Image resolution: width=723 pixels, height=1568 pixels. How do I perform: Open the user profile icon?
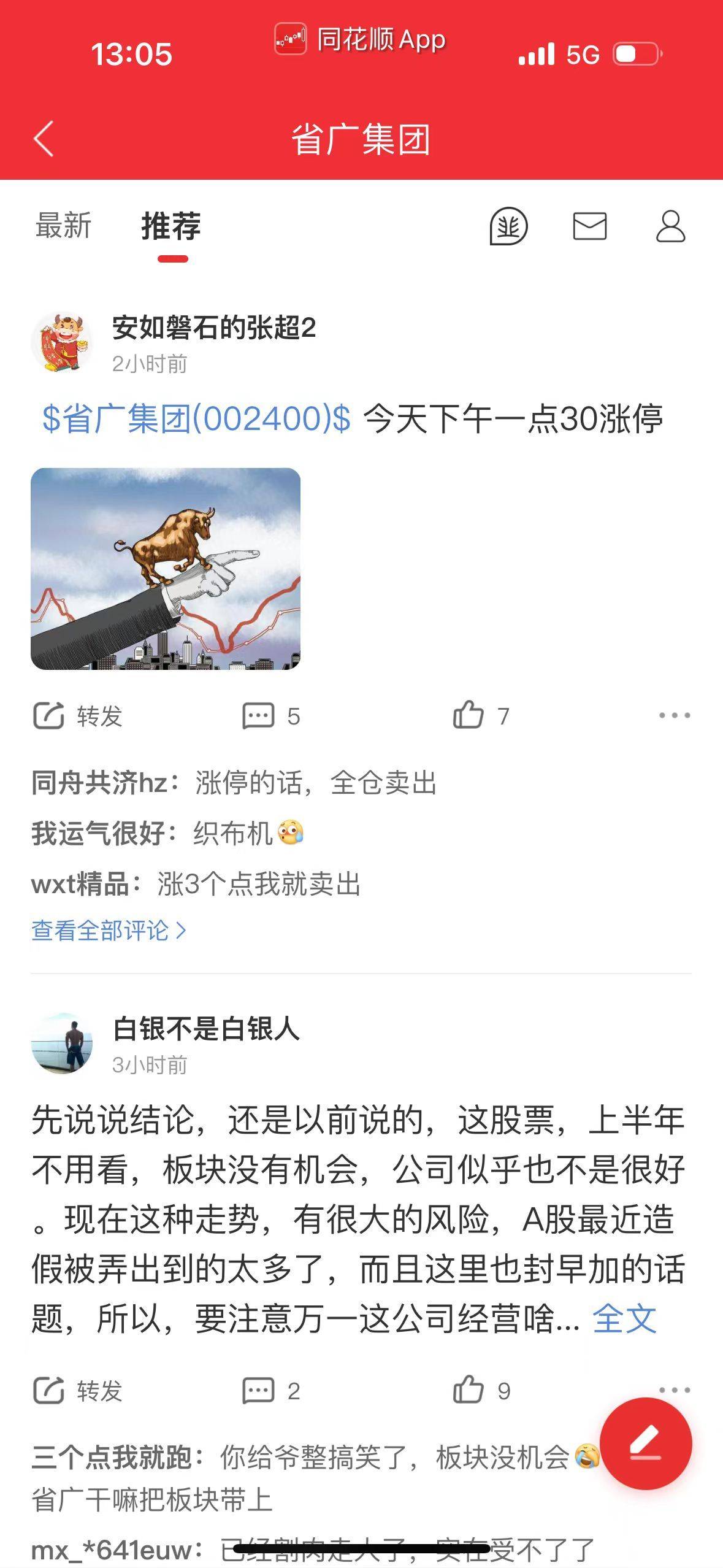click(671, 226)
